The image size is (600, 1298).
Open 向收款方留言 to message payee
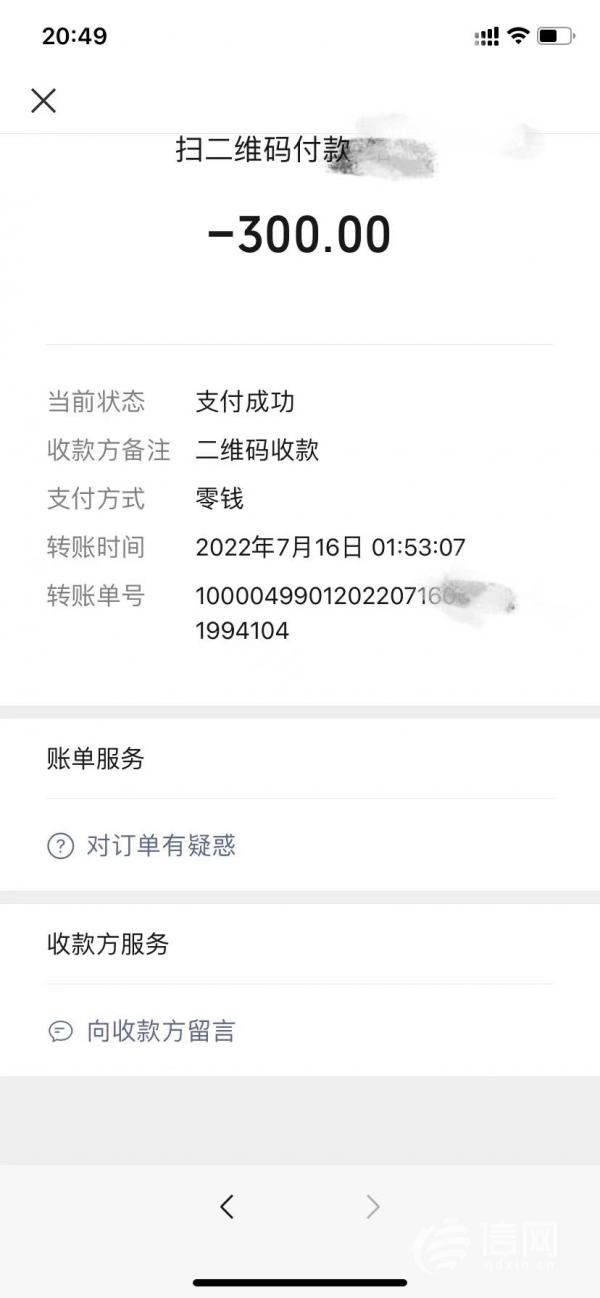coord(160,1031)
